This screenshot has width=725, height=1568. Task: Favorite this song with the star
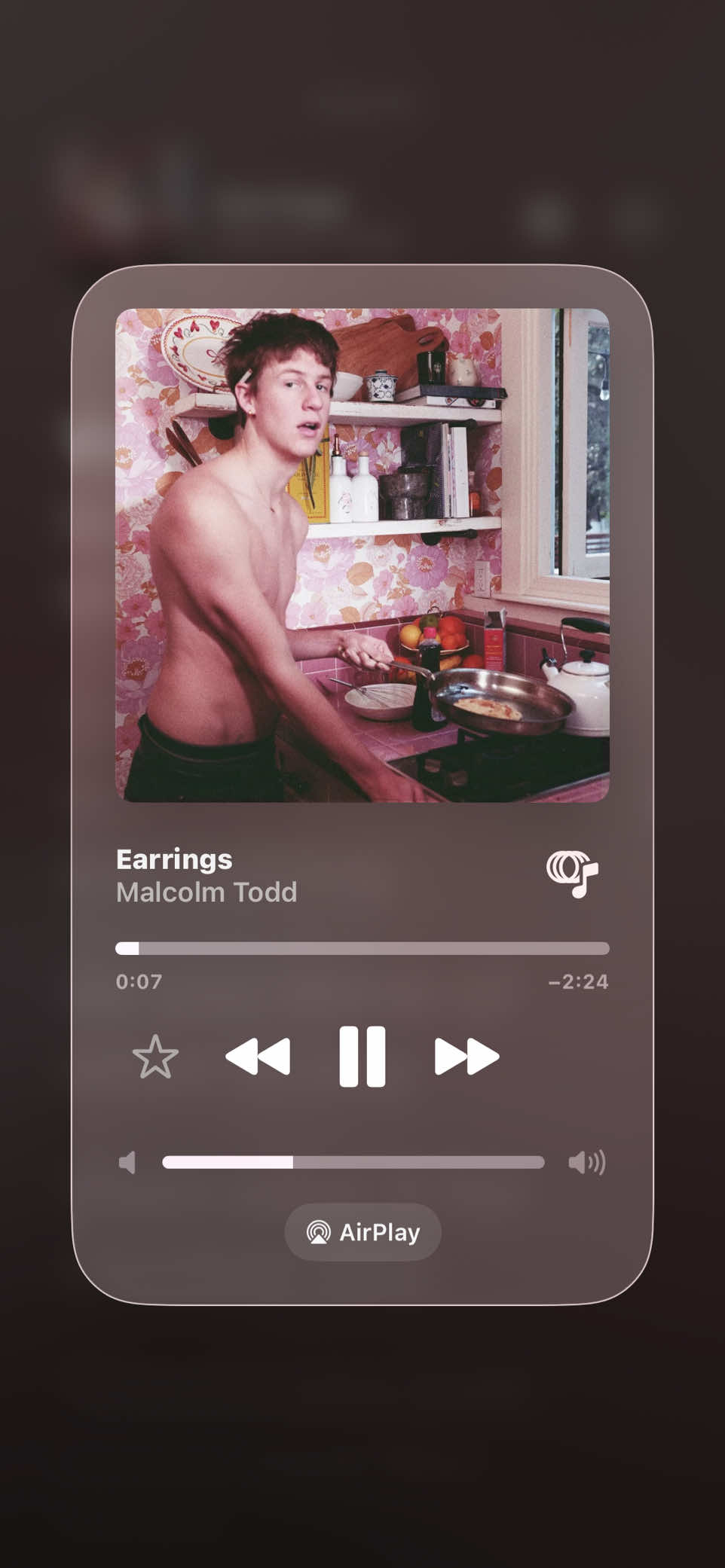tap(155, 1057)
